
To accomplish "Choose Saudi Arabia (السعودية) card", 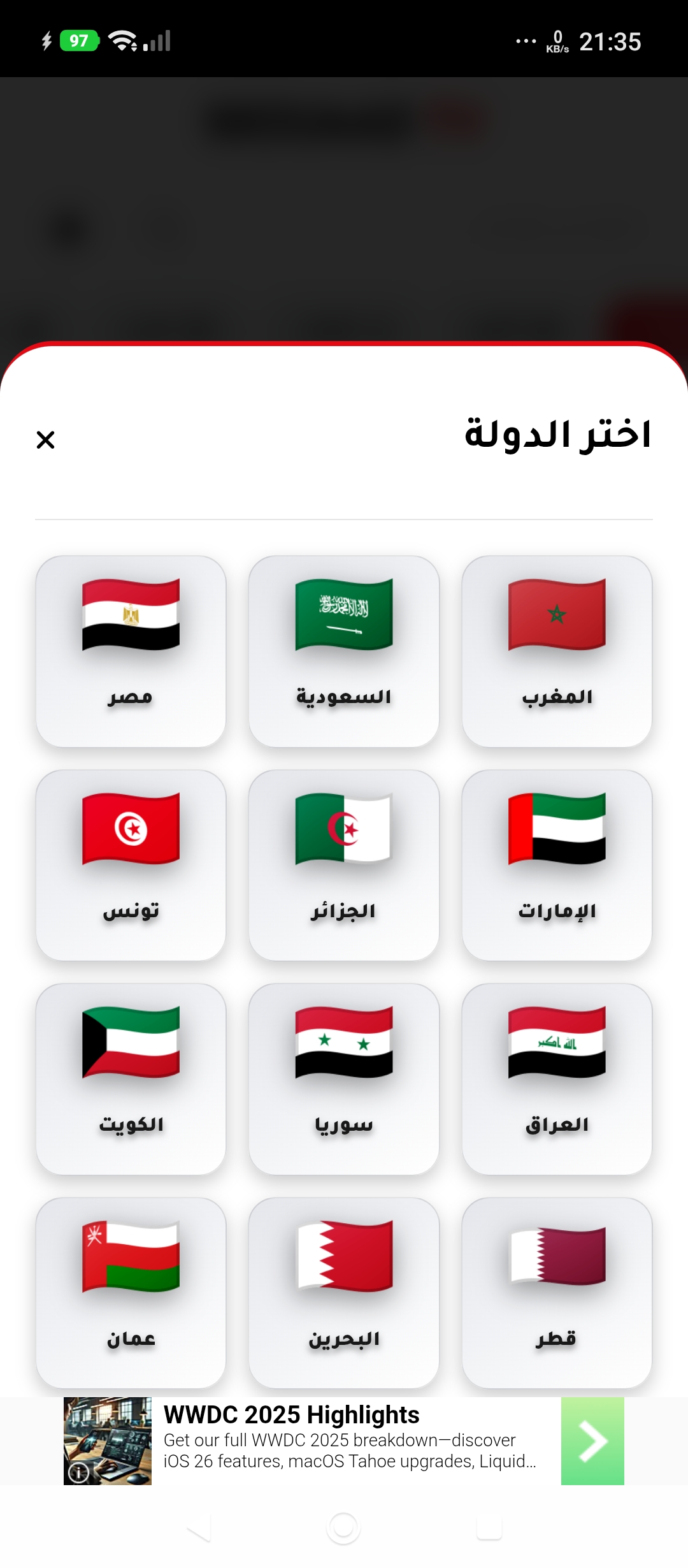I will pos(344,651).
